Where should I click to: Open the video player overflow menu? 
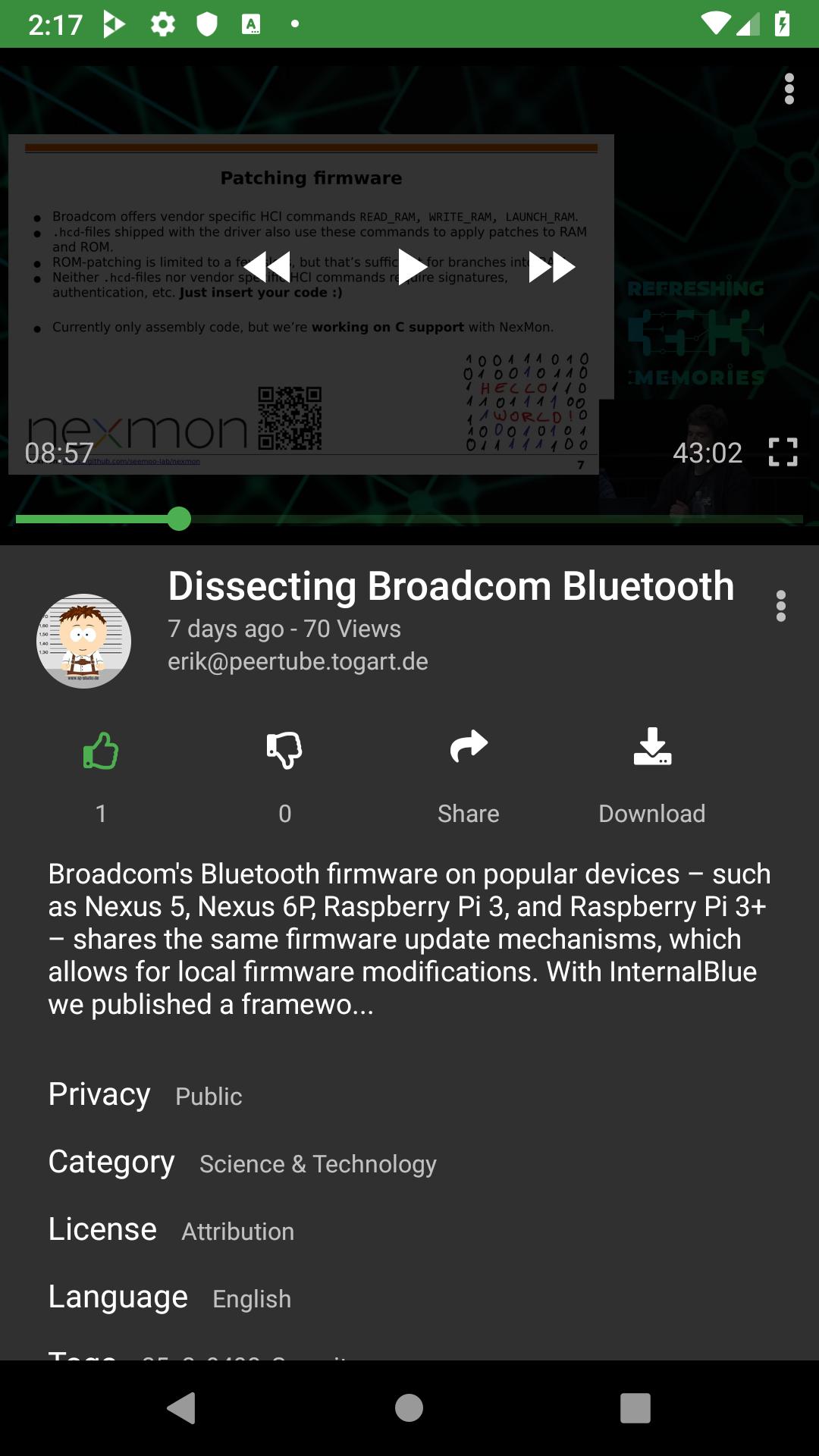(x=789, y=89)
